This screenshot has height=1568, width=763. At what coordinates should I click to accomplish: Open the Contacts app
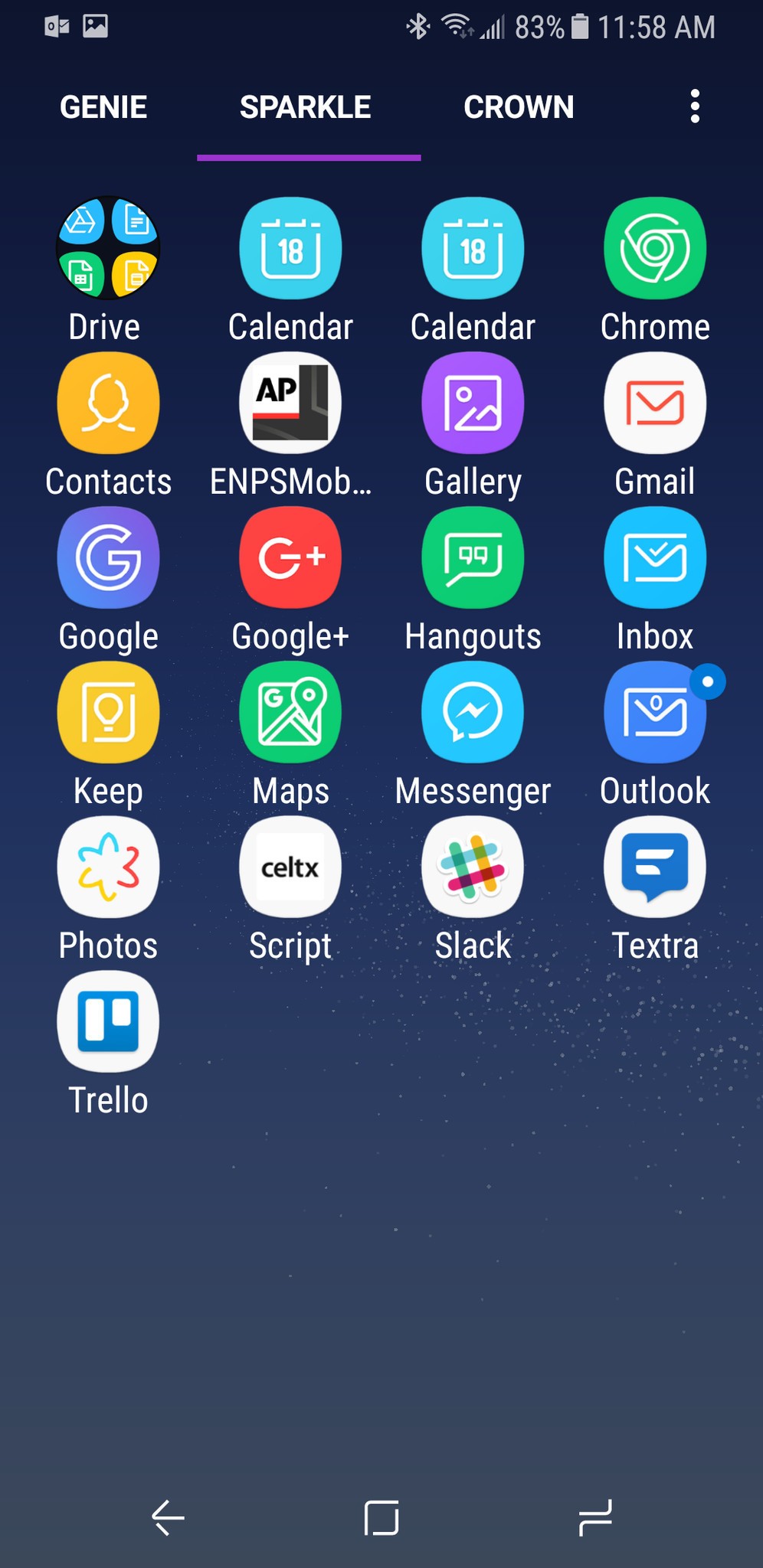(x=108, y=403)
